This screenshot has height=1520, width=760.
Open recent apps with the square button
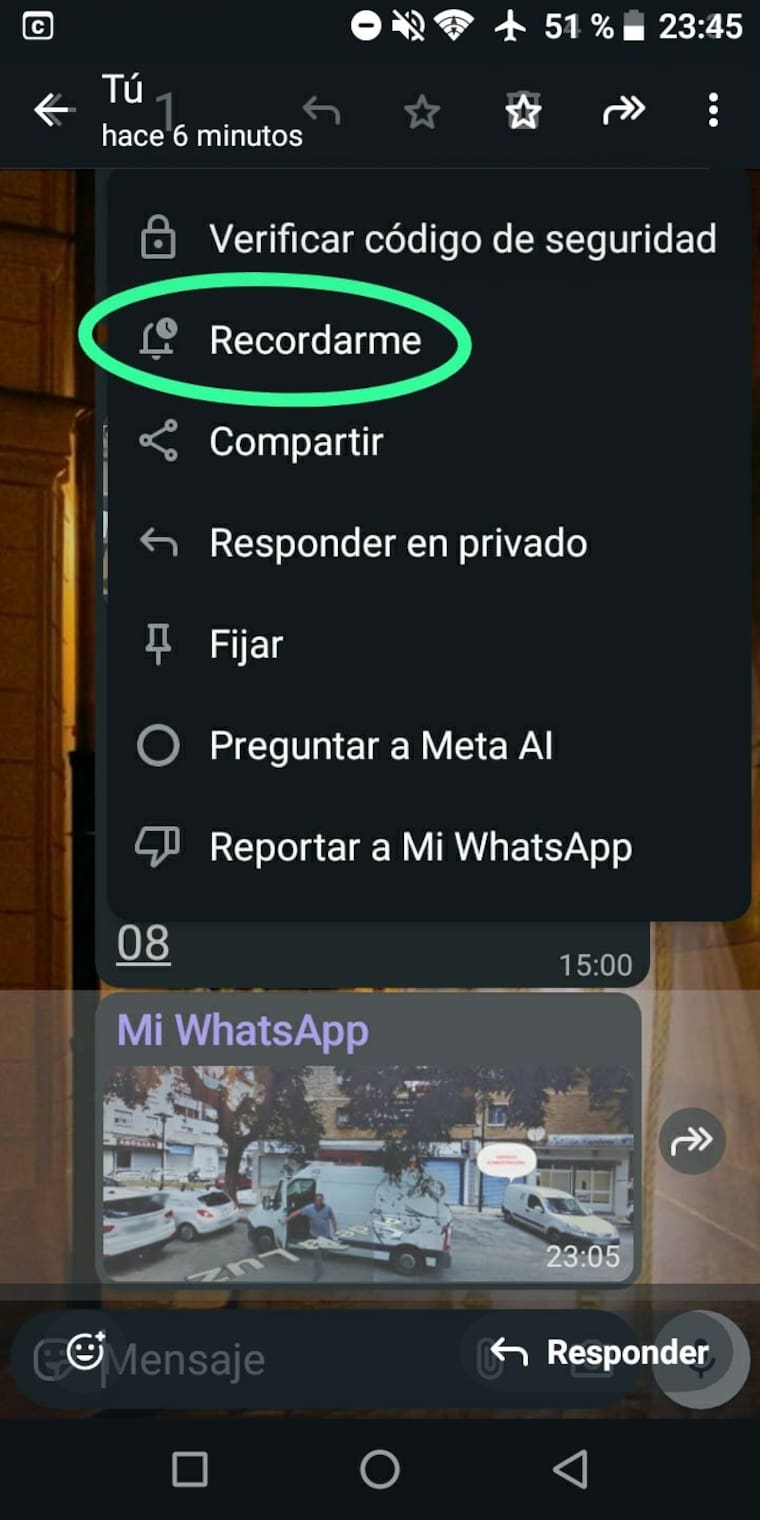click(190, 1470)
